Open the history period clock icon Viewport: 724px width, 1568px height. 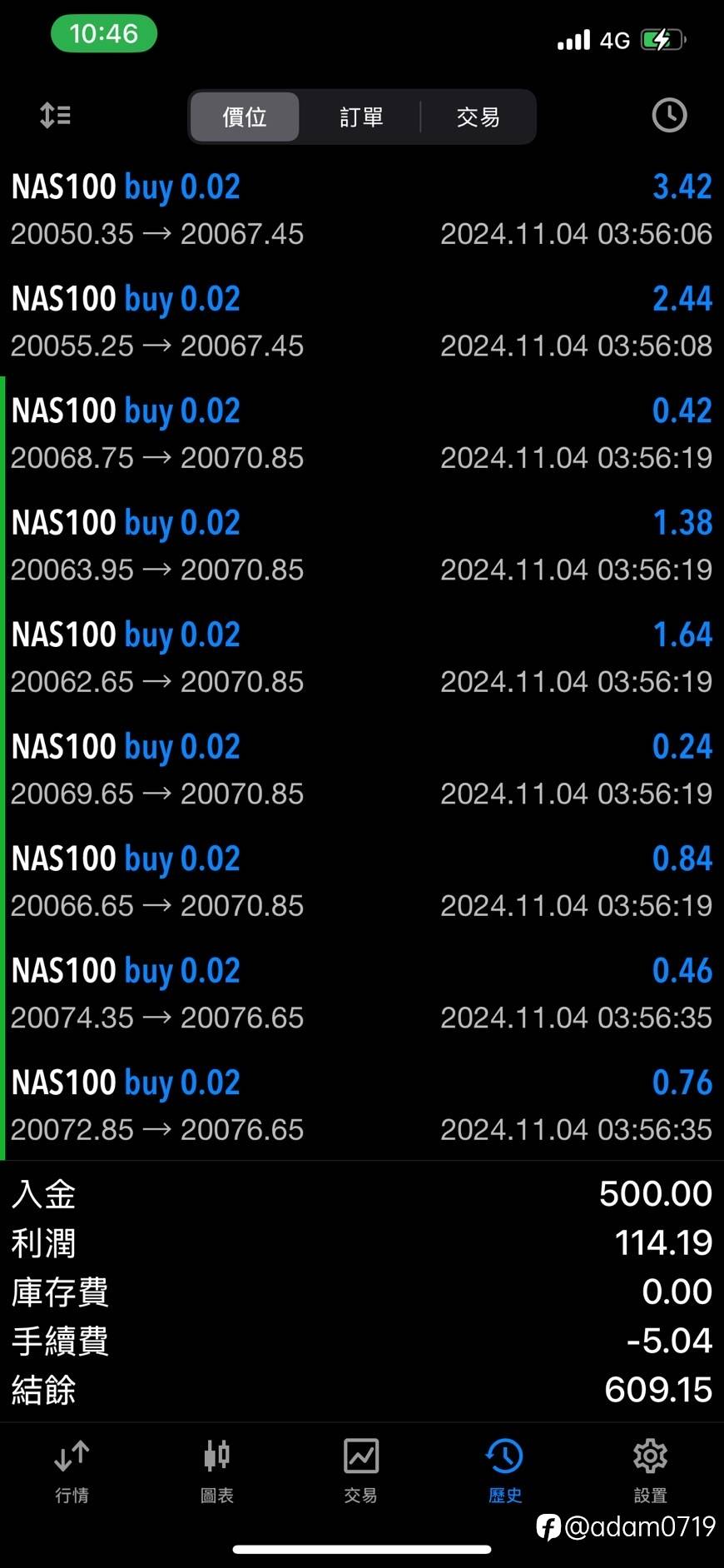coord(669,115)
